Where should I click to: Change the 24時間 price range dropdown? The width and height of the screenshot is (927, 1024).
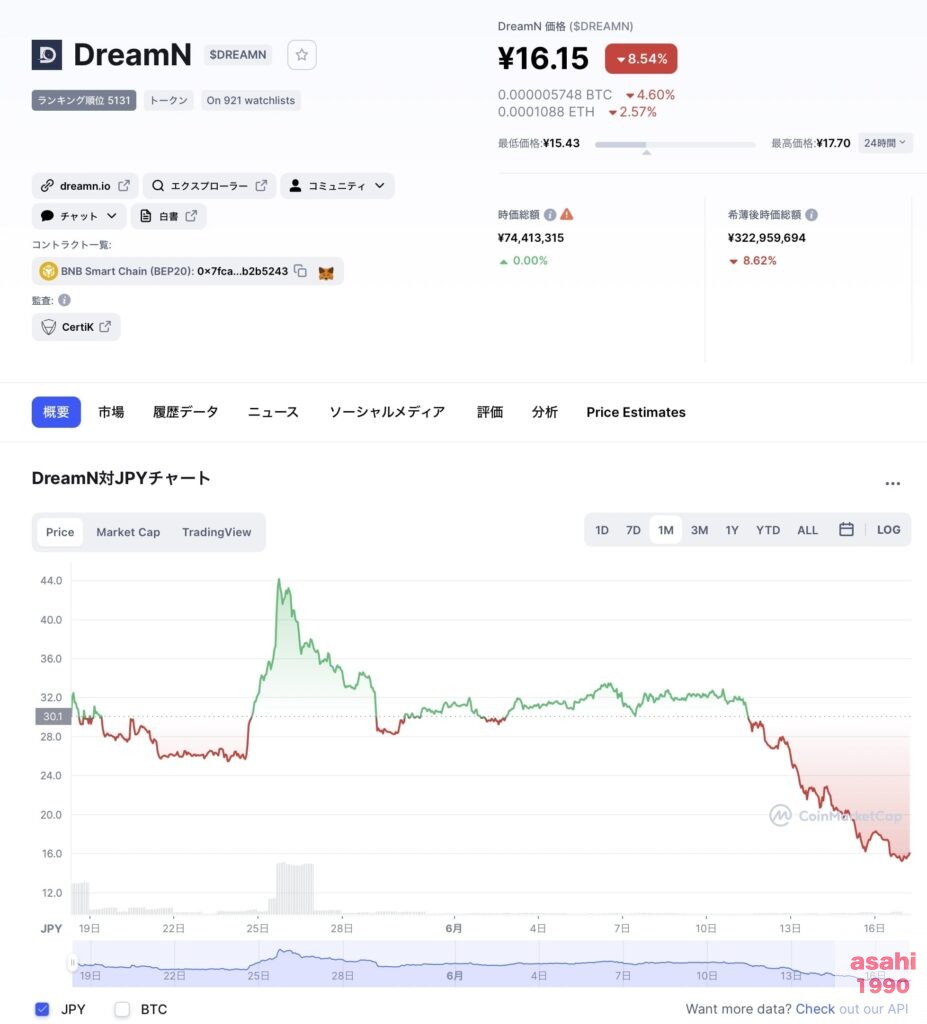tap(885, 143)
